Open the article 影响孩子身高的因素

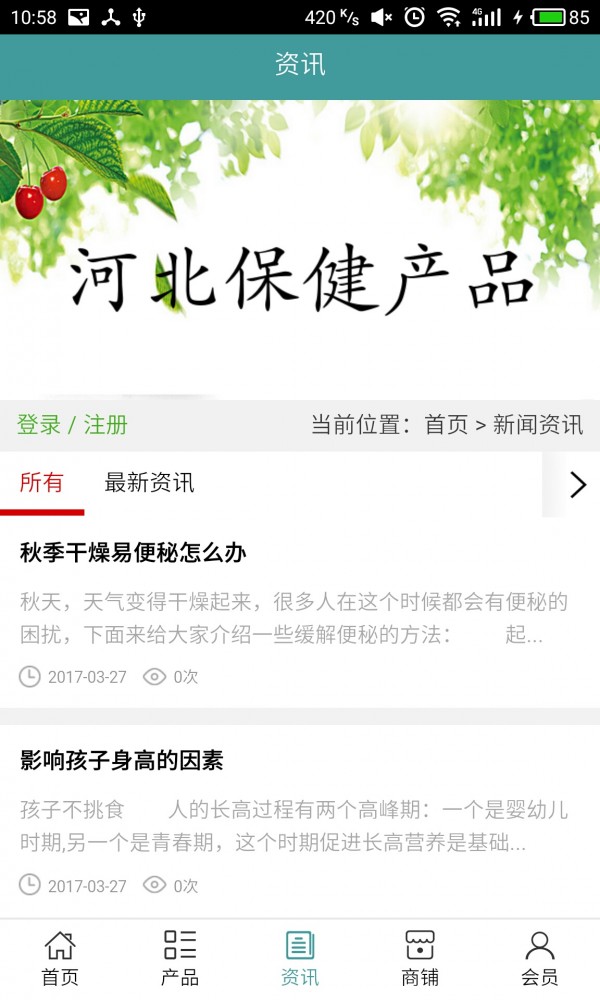(x=121, y=760)
